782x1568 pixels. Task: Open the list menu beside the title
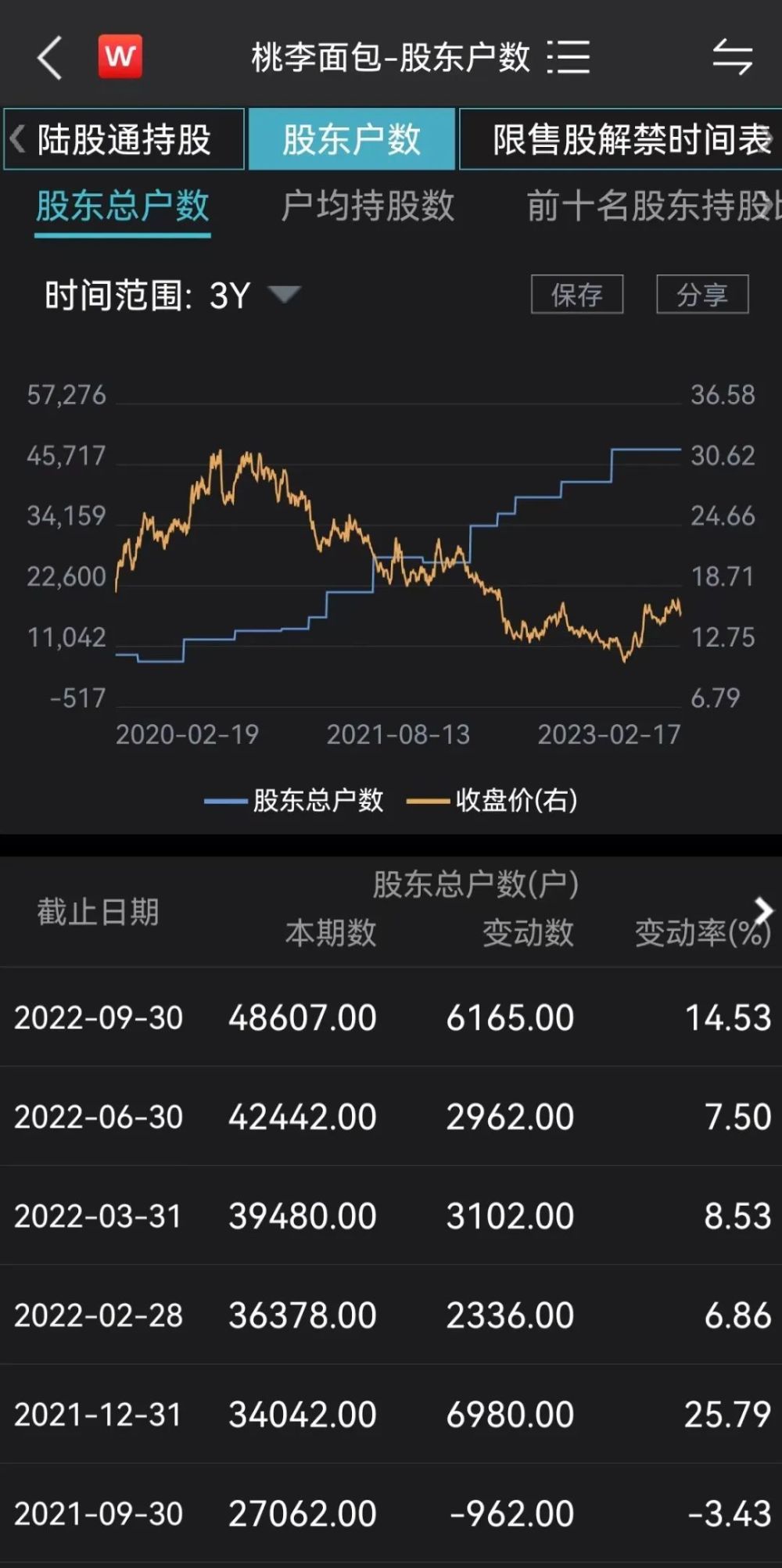[x=569, y=57]
